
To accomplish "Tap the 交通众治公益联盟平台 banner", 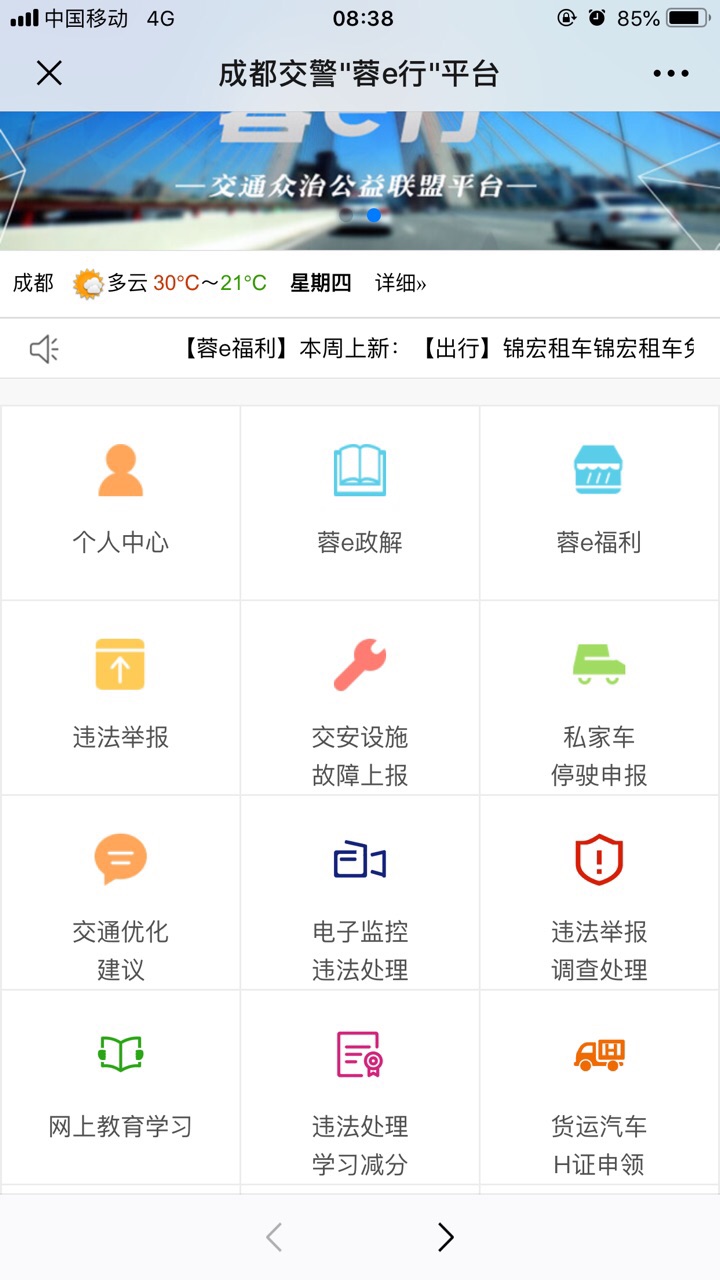I will (360, 180).
